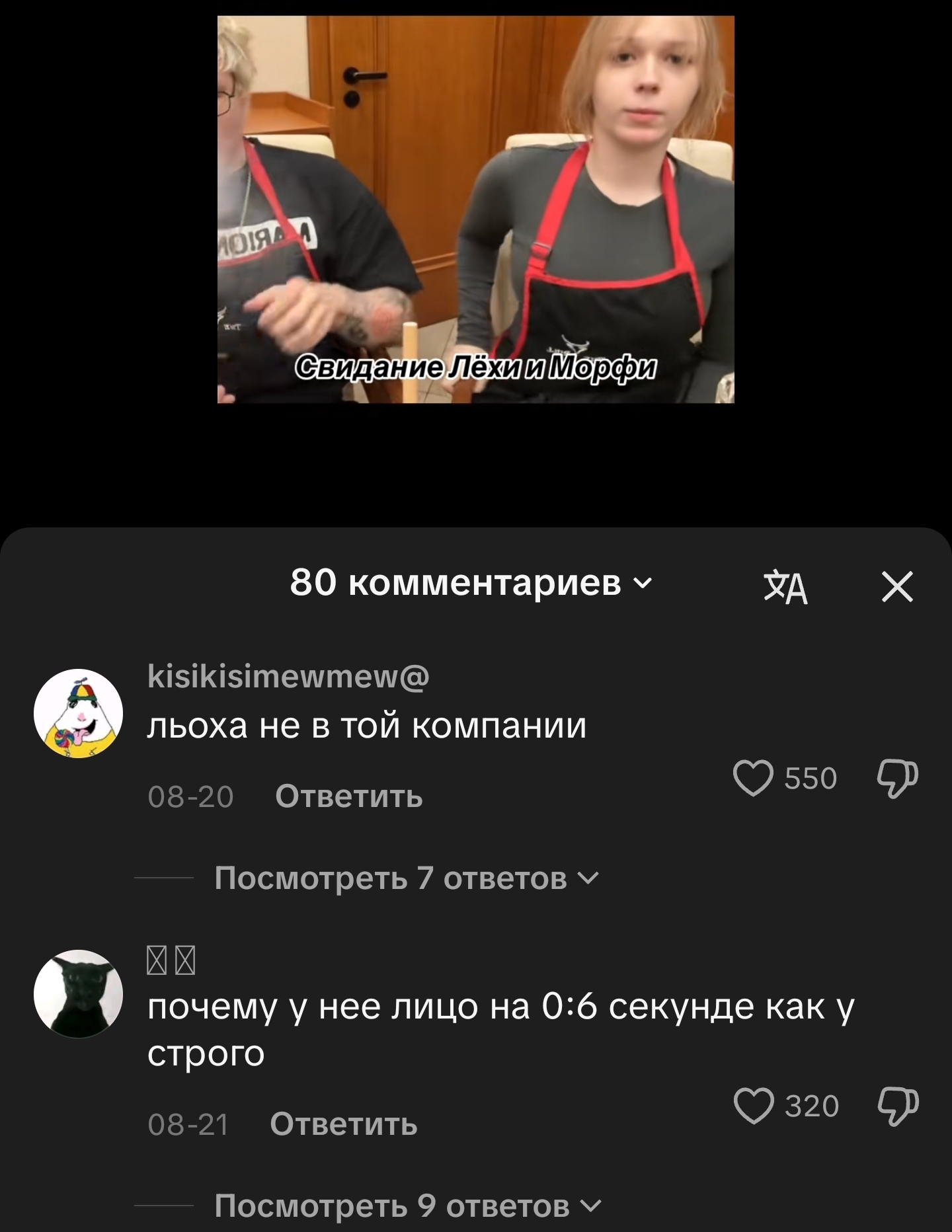The width and height of the screenshot is (952, 1232).
Task: Like the comment by kisikisimewmew
Action: (x=753, y=778)
